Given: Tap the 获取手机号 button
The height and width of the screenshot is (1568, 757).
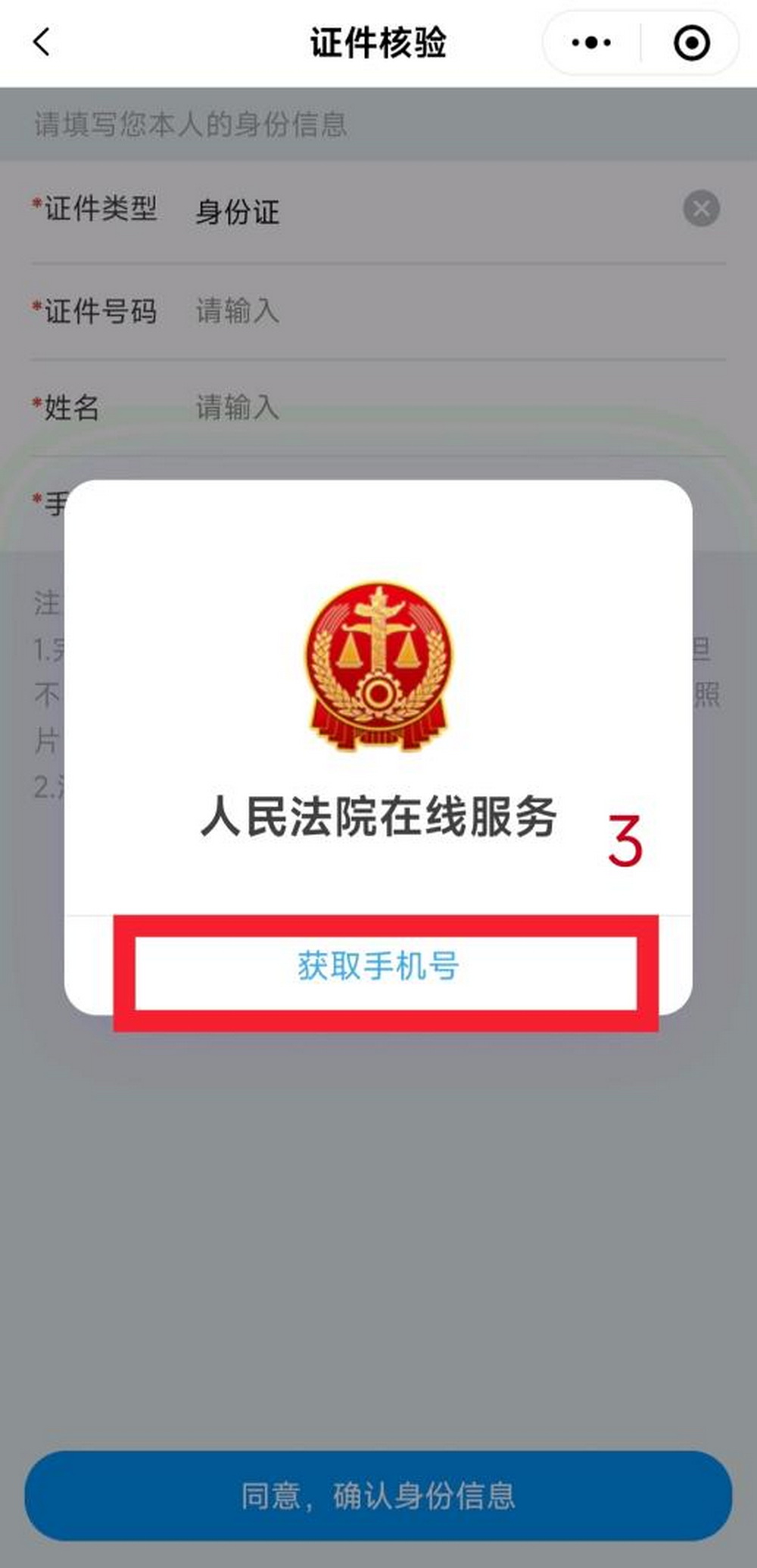Looking at the screenshot, I should pos(378,966).
